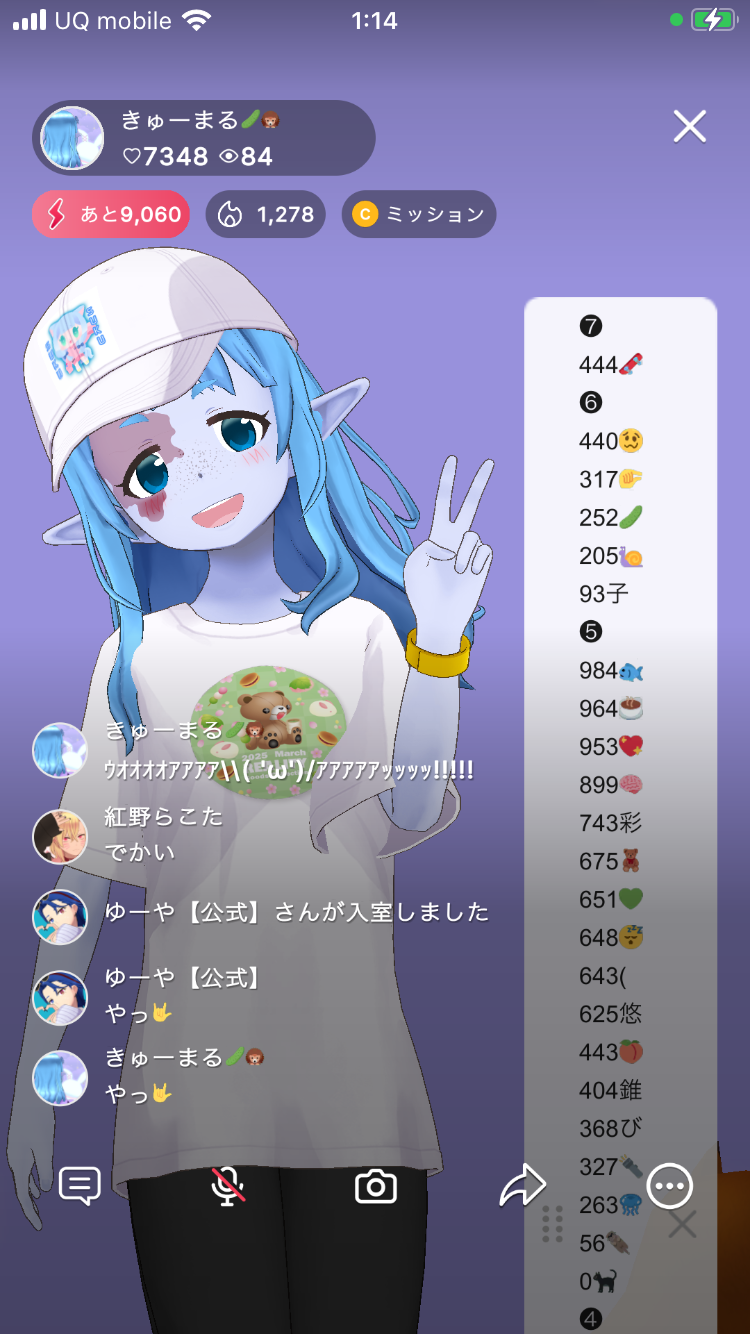Take a snapshot with the camera icon
Image resolution: width=750 pixels, height=1334 pixels.
point(376,1187)
